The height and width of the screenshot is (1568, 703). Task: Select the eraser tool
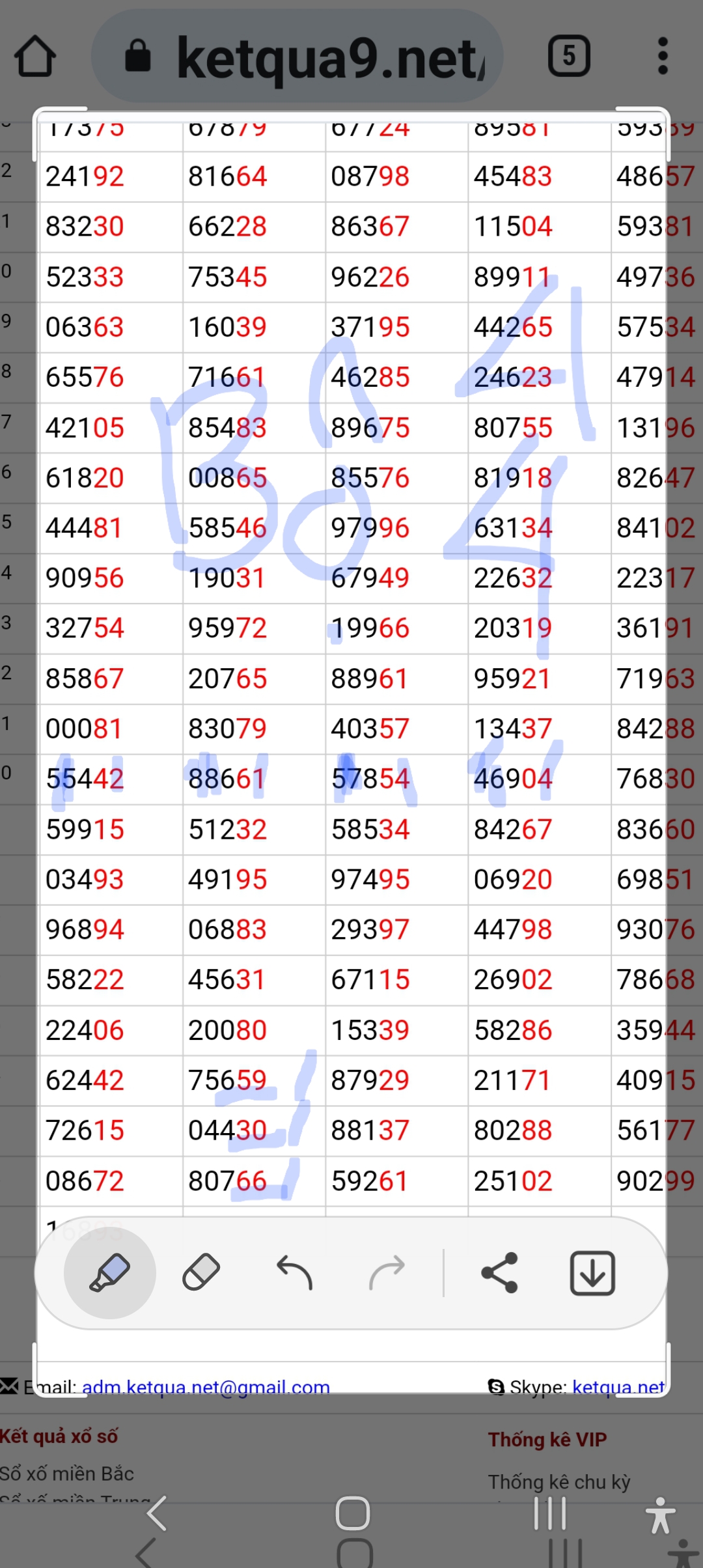coord(201,1272)
